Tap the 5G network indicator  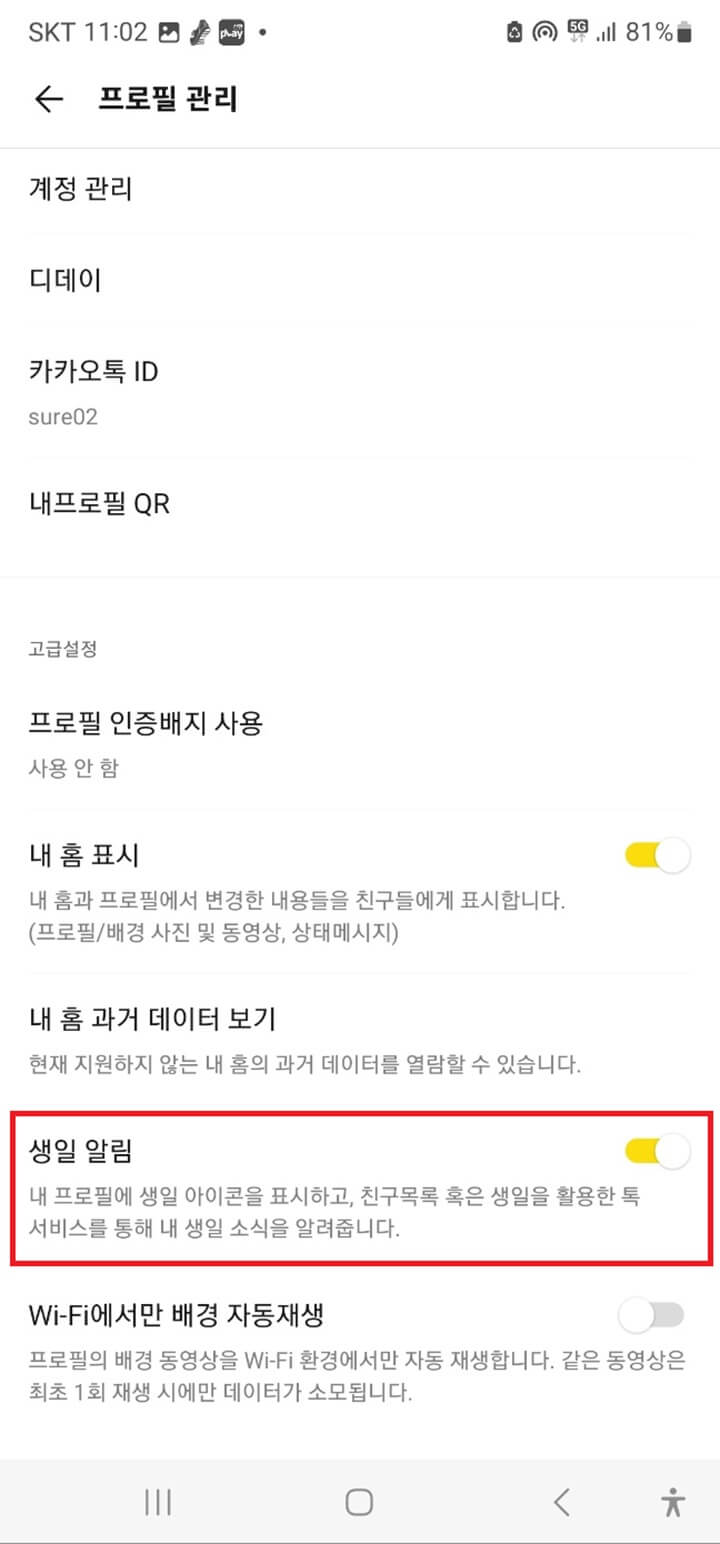click(577, 31)
